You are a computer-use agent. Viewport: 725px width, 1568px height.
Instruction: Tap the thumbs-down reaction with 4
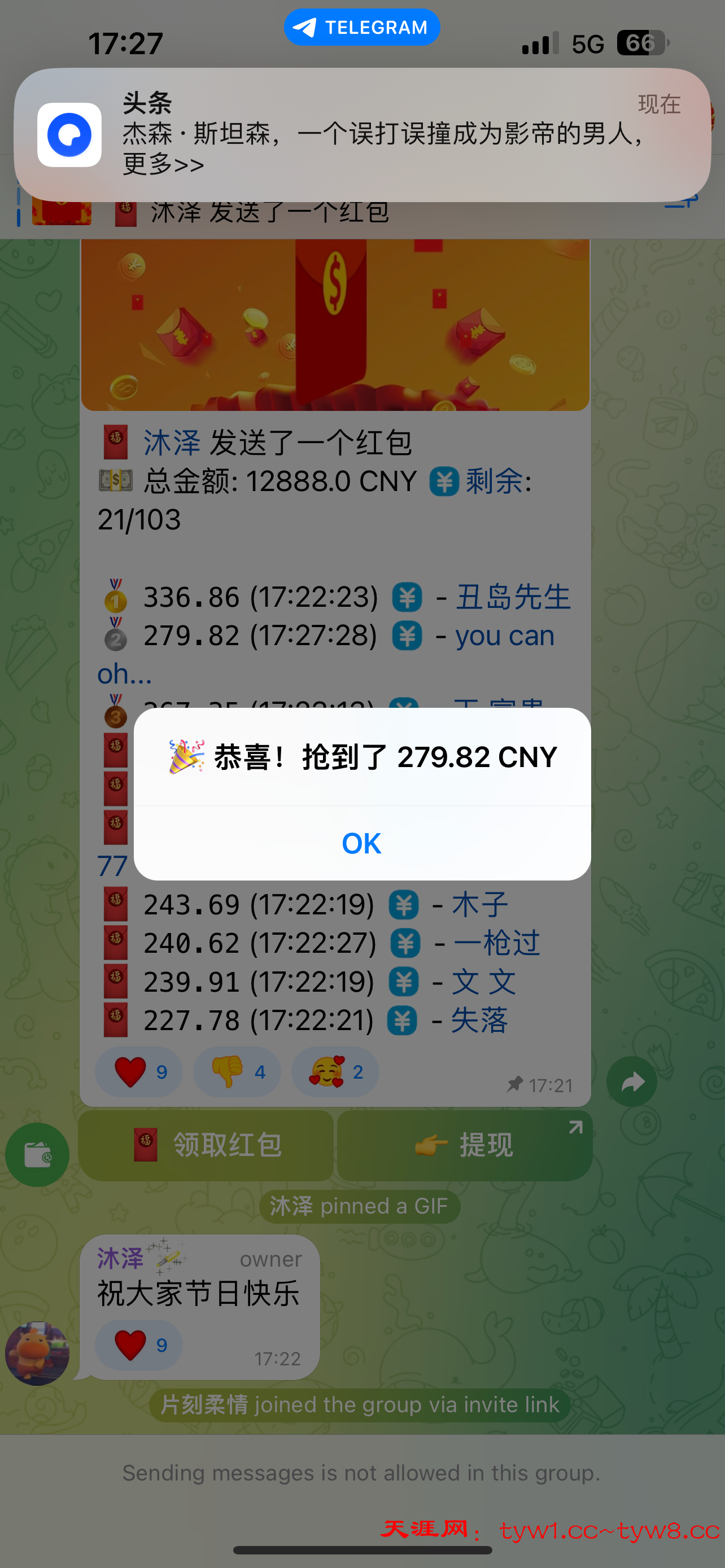click(237, 1072)
